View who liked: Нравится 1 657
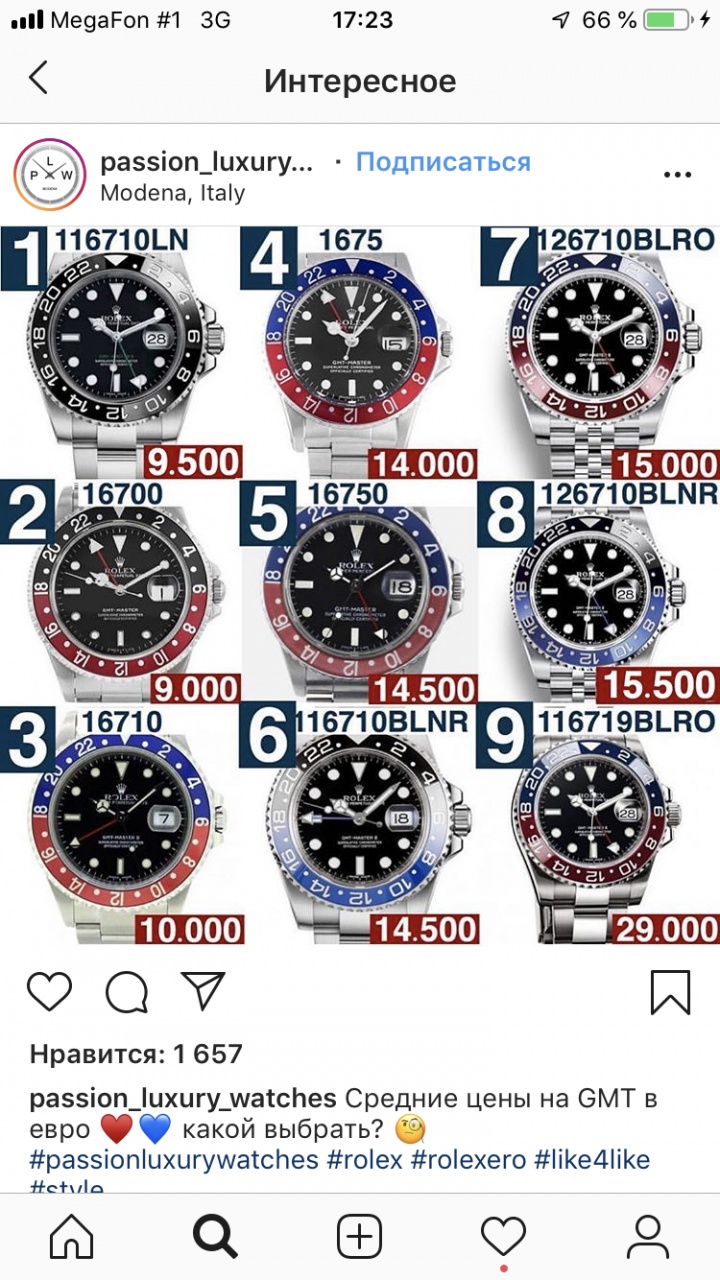Screen dimensions: 720x1280 coord(136,1053)
